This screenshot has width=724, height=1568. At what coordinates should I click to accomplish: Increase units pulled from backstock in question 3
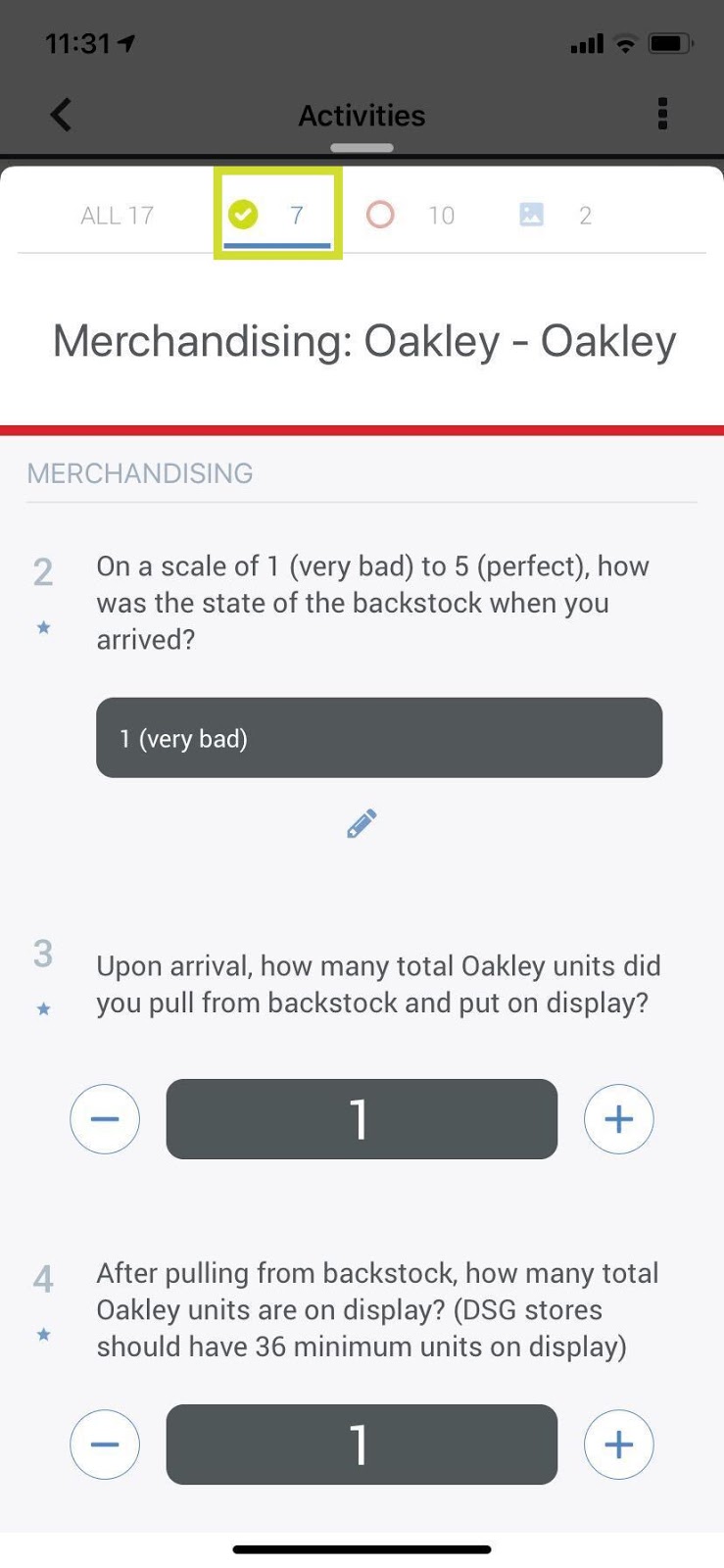pyautogui.click(x=619, y=1119)
